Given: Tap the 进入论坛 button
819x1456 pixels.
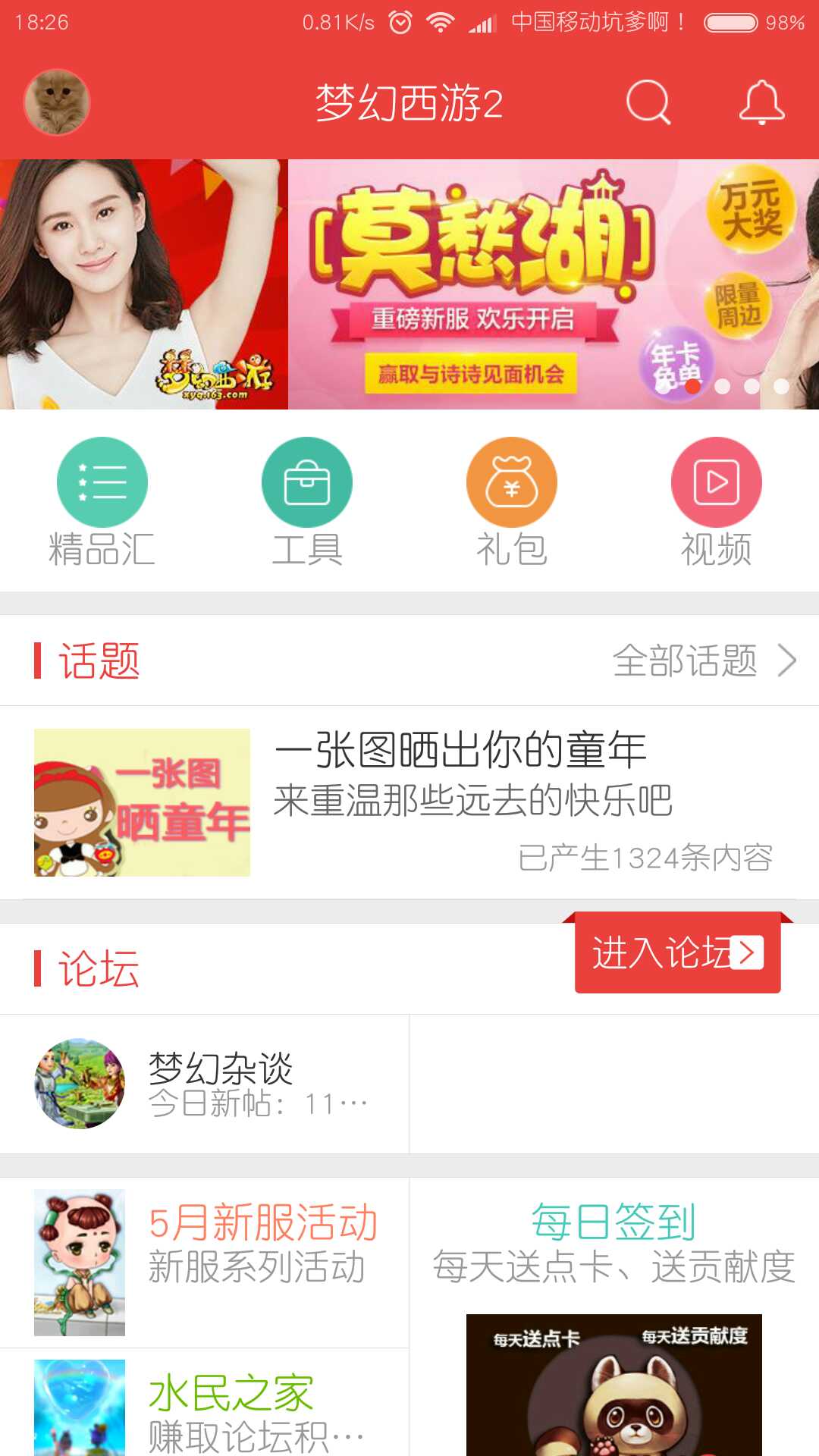Looking at the screenshot, I should (677, 953).
